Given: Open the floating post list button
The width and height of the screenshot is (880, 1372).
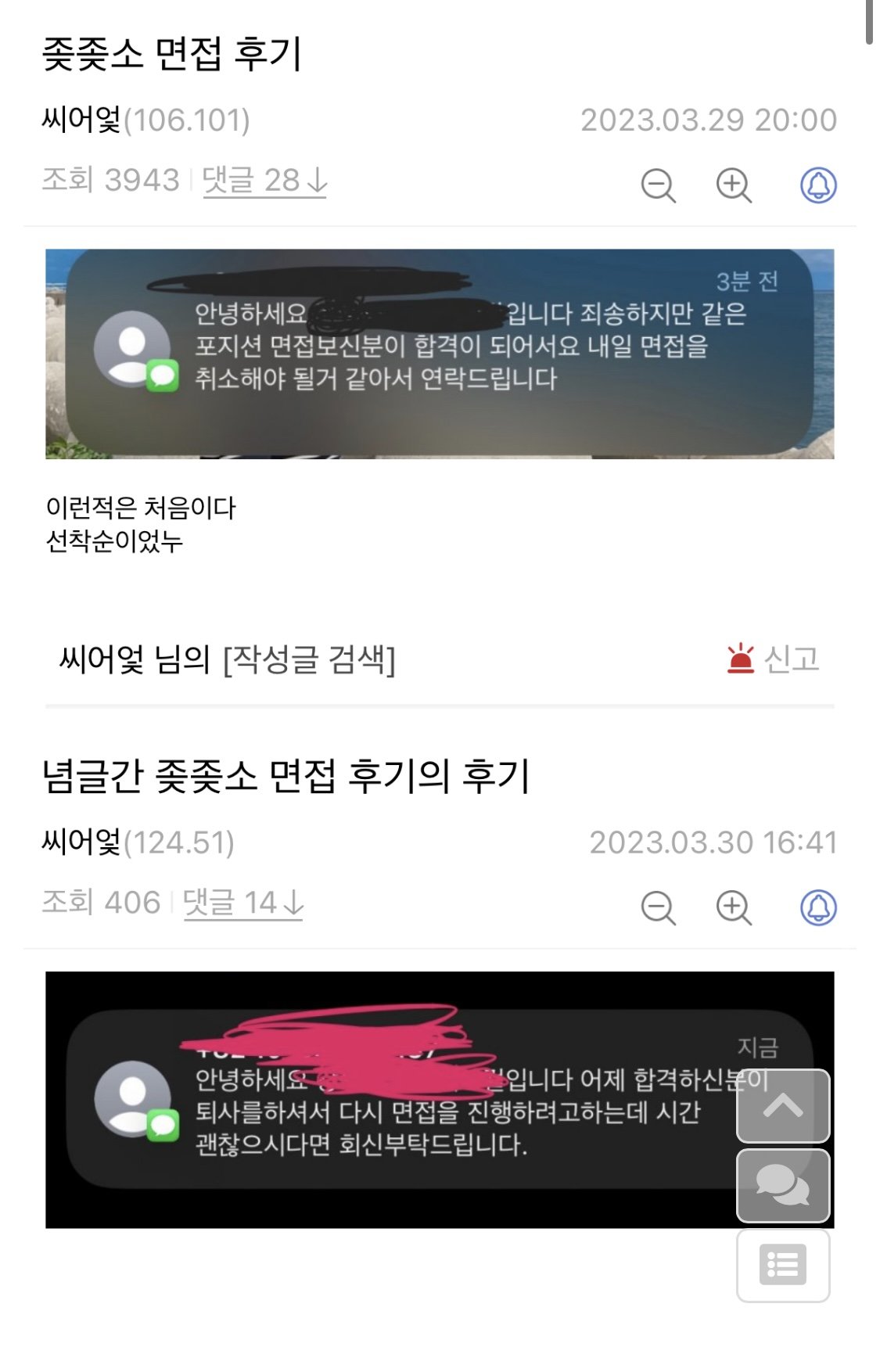Looking at the screenshot, I should tap(782, 1265).
